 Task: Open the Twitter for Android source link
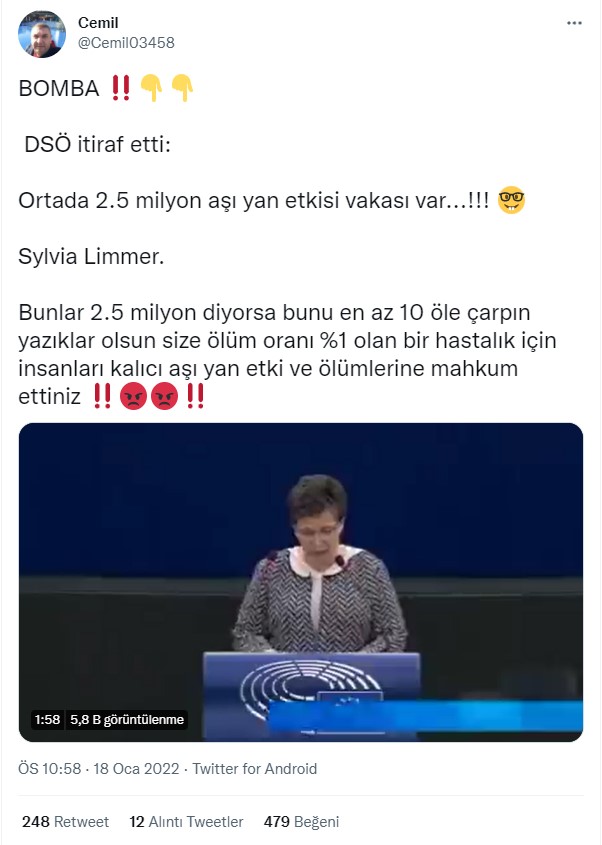(x=254, y=768)
